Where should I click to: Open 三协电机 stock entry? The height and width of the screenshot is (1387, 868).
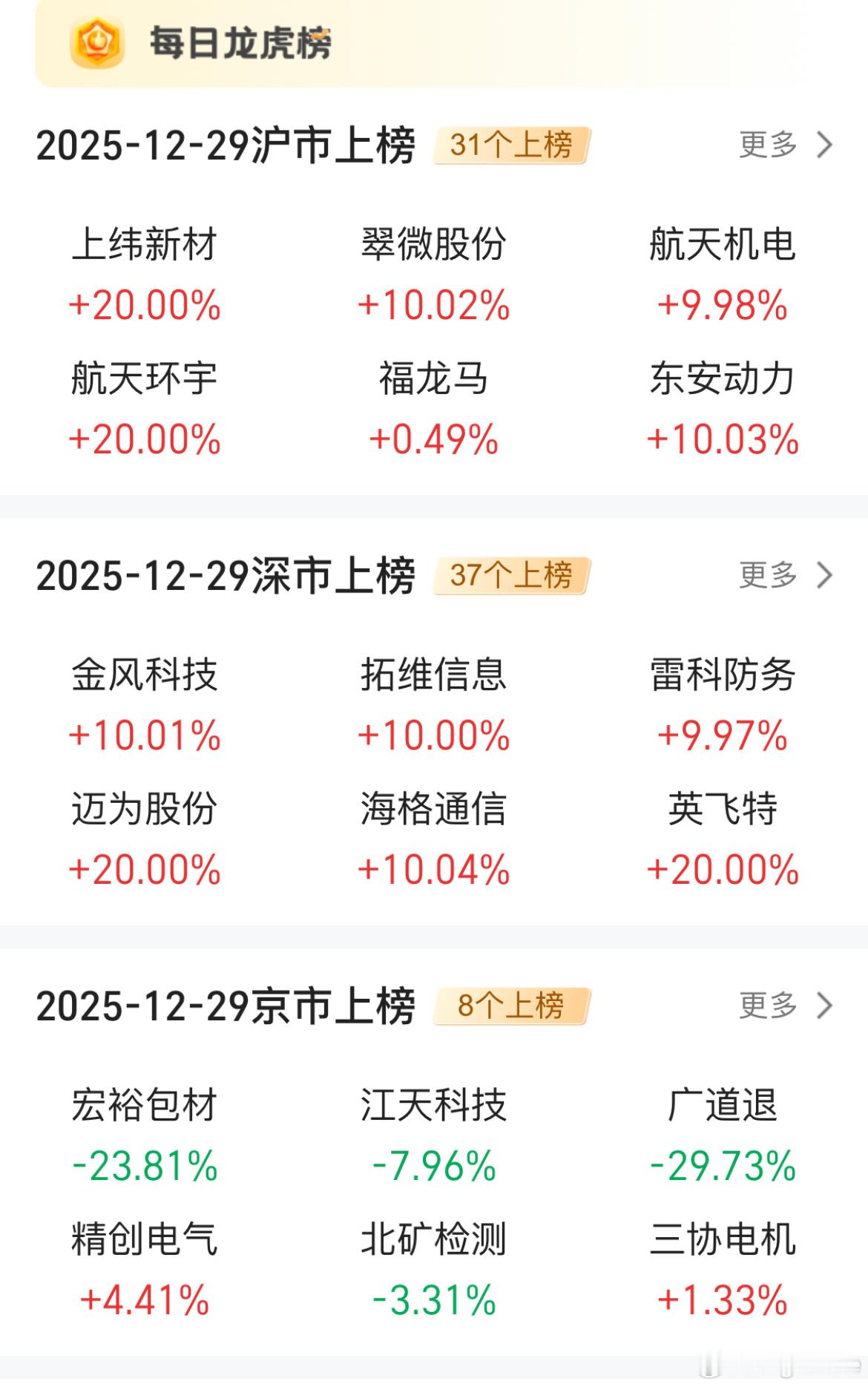pyautogui.click(x=723, y=1269)
